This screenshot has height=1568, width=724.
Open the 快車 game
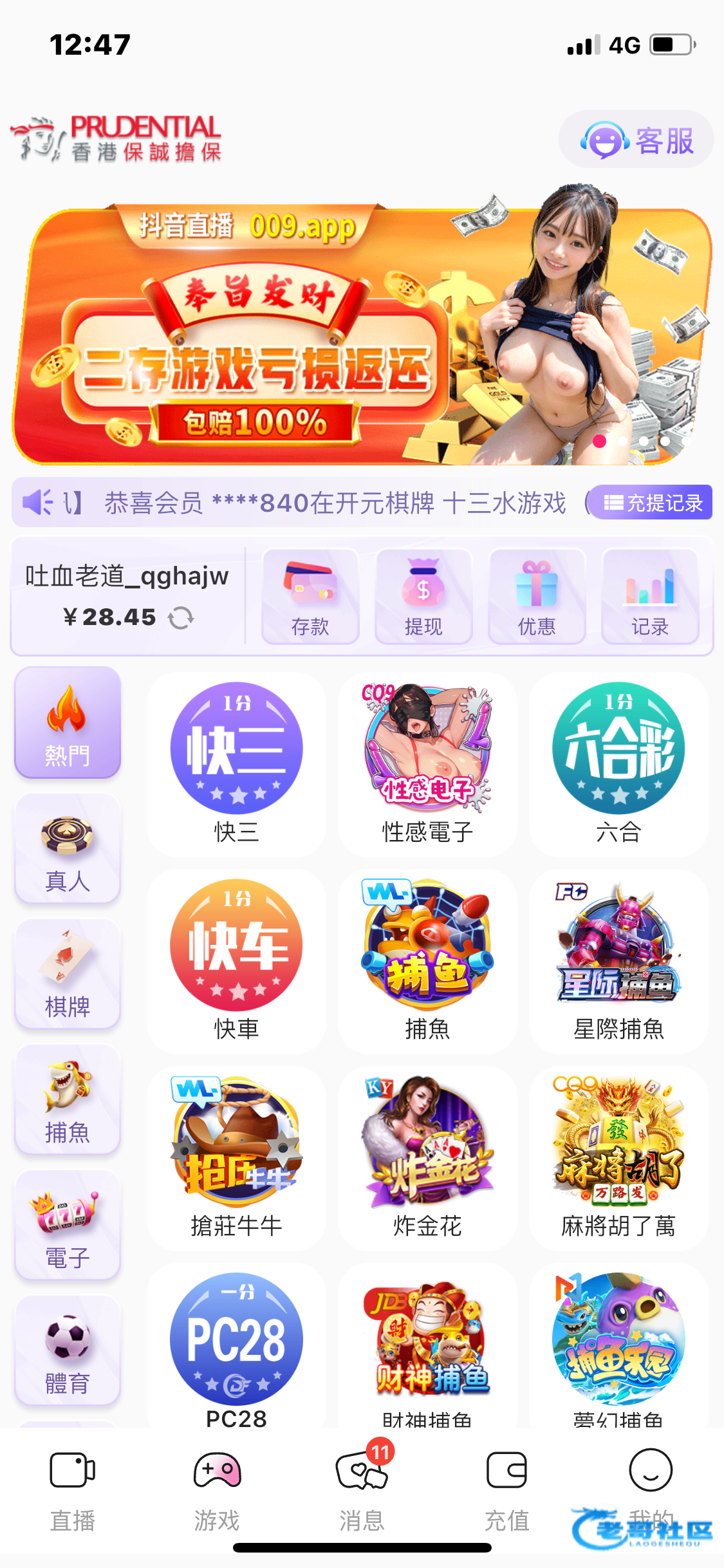point(236,960)
